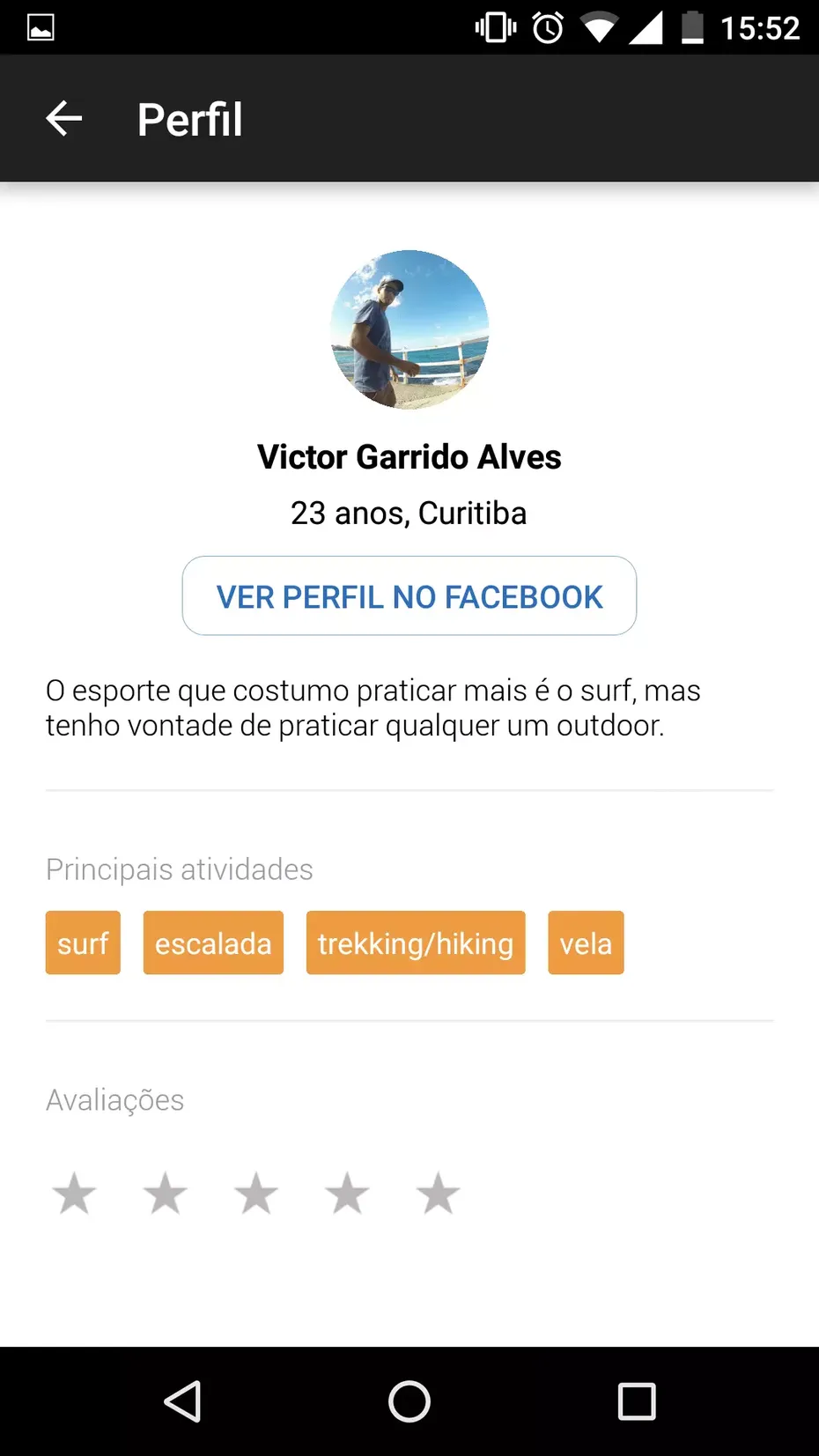Open the screenshot icon in the status bar
819x1456 pixels.
coord(41,26)
